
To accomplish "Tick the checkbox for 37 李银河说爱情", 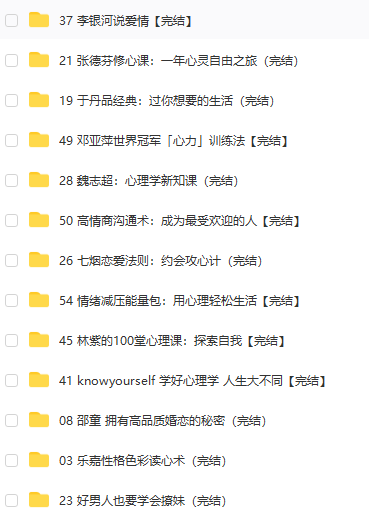I will (12, 21).
